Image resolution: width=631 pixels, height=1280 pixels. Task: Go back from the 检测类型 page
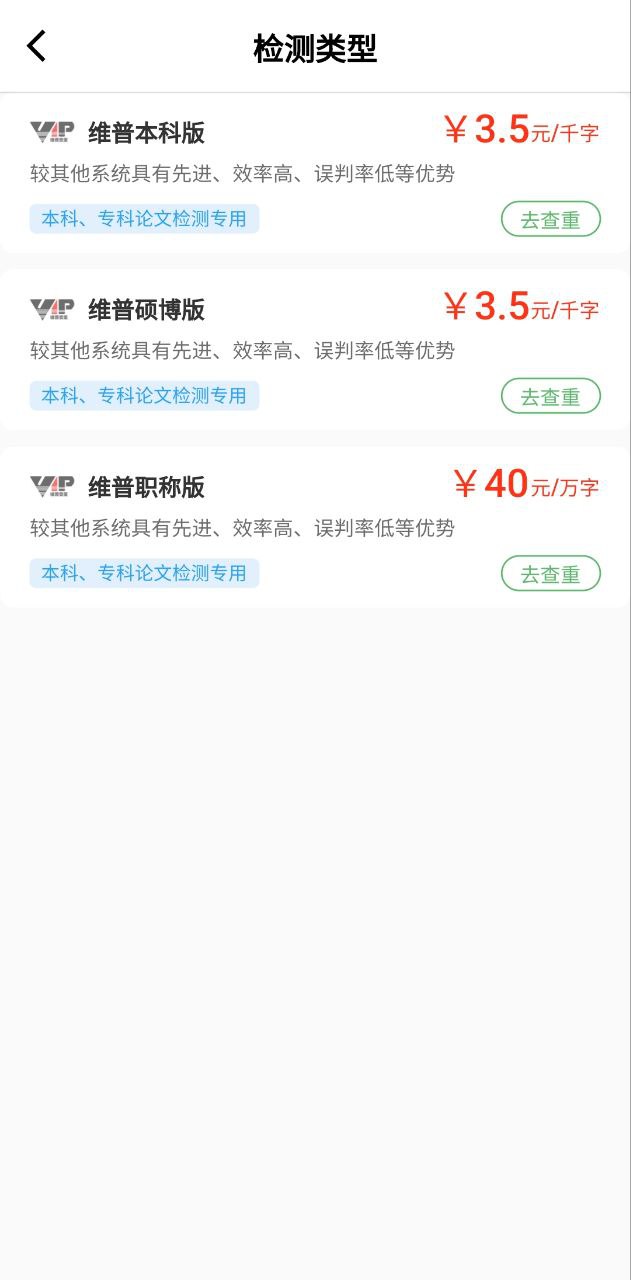coord(37,46)
